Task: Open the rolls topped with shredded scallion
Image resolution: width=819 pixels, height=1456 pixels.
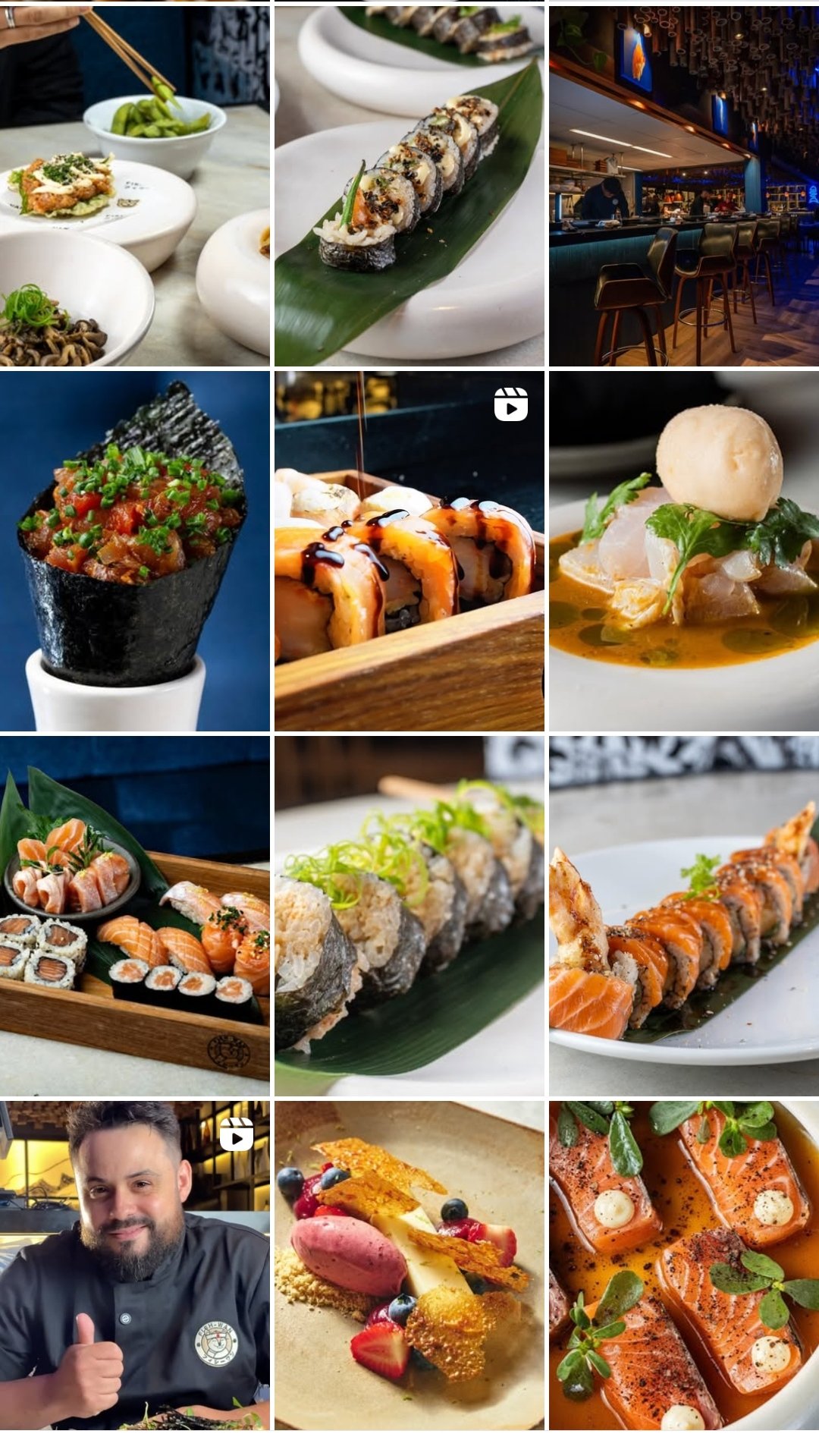Action: tap(409, 916)
